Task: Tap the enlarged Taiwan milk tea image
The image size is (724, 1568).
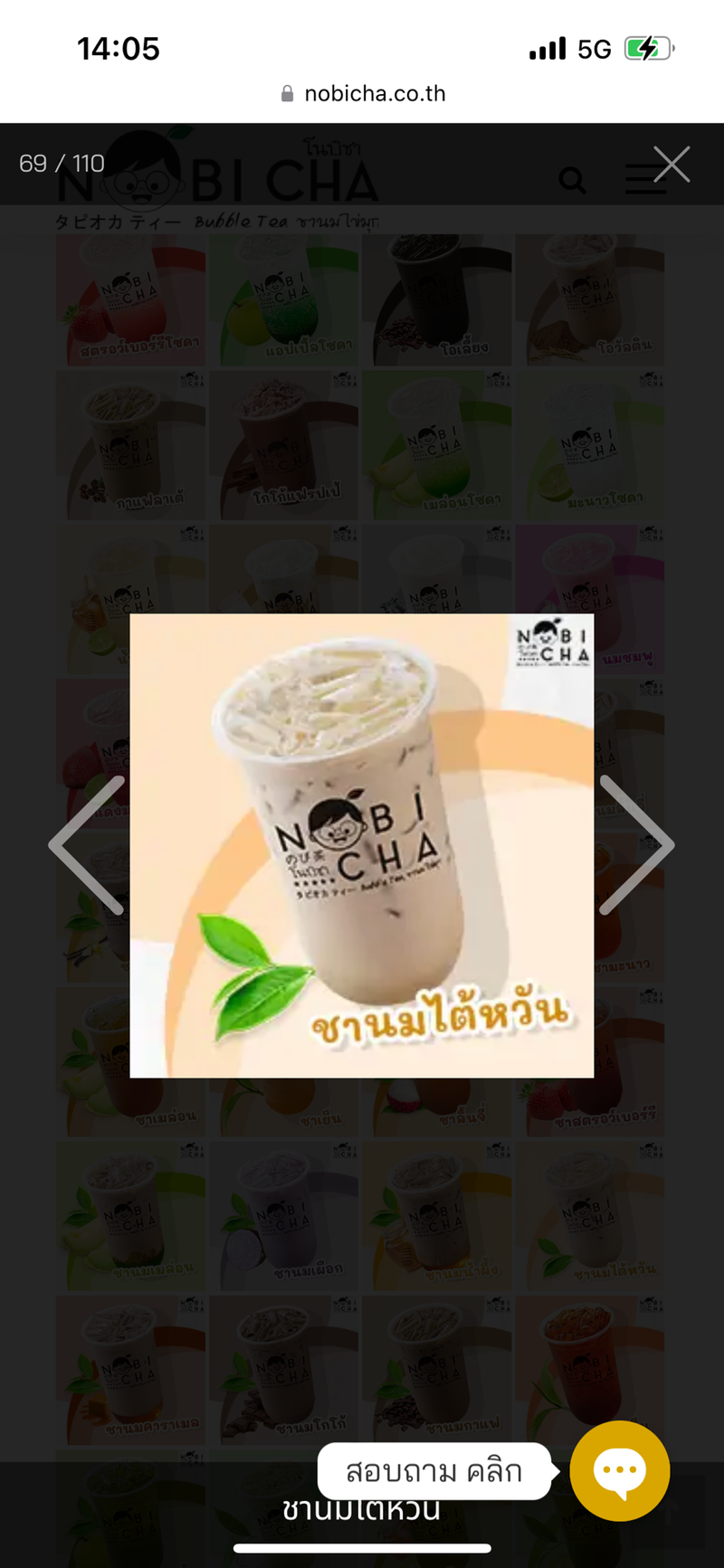Action: click(x=362, y=845)
